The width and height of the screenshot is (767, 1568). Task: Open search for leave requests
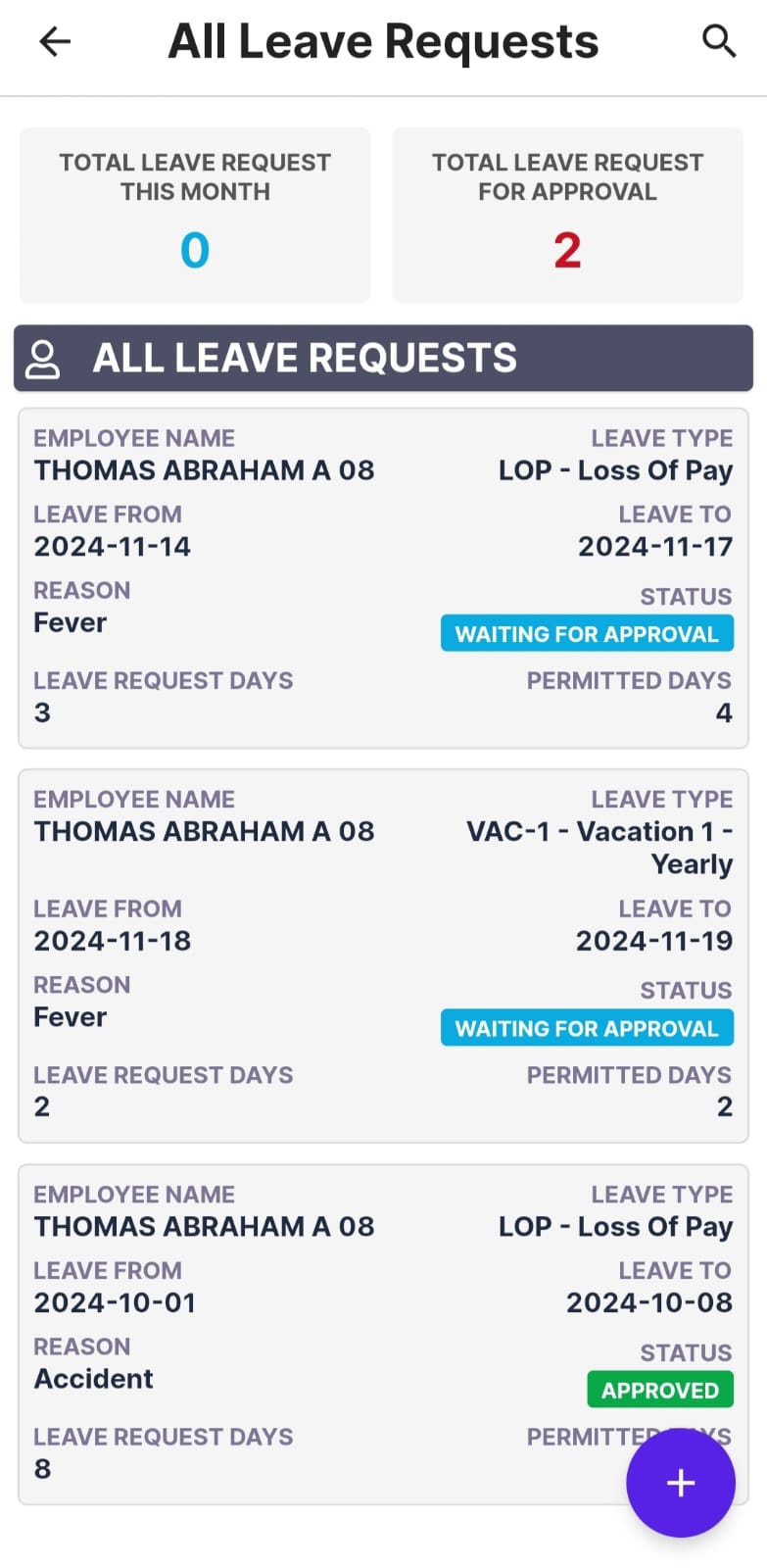[x=719, y=41]
